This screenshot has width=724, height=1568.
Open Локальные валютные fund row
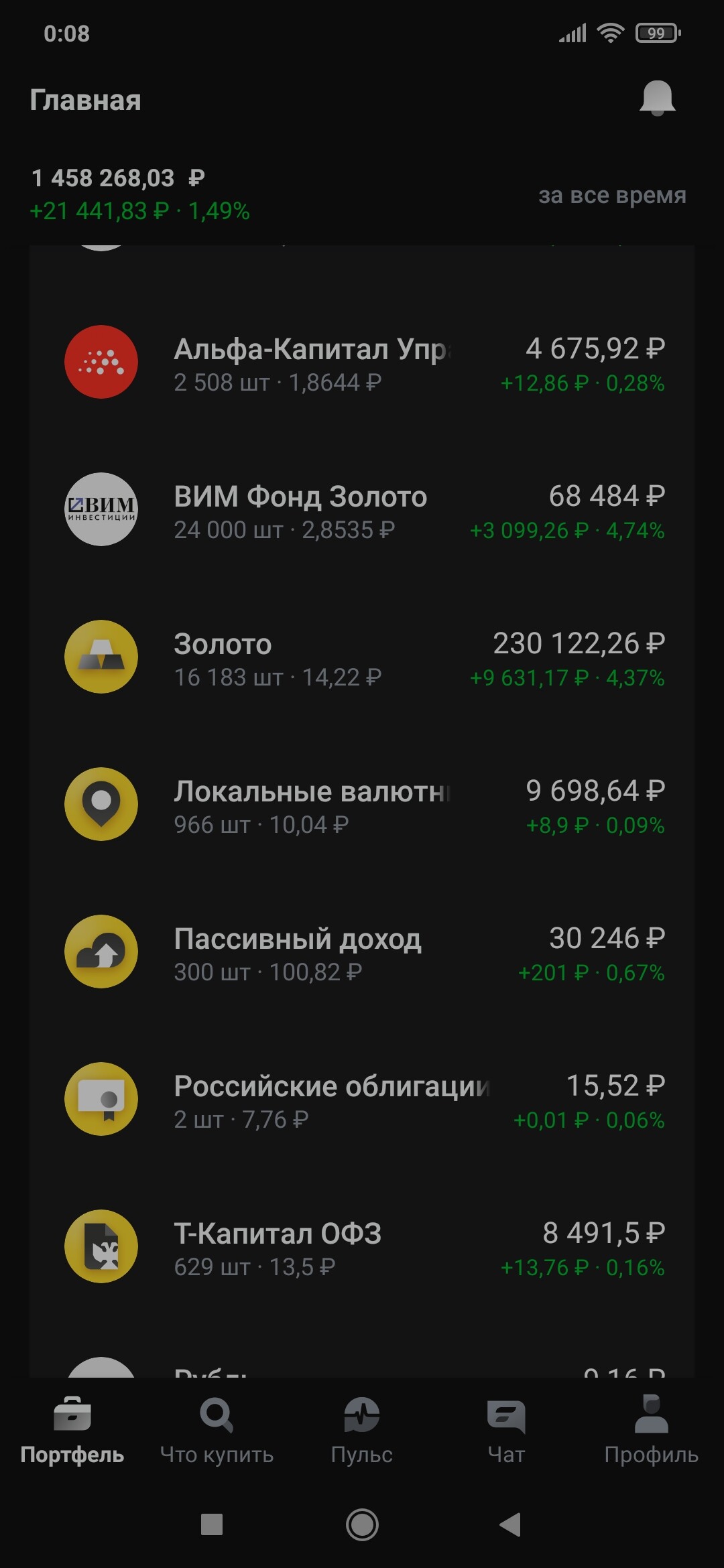[362, 805]
